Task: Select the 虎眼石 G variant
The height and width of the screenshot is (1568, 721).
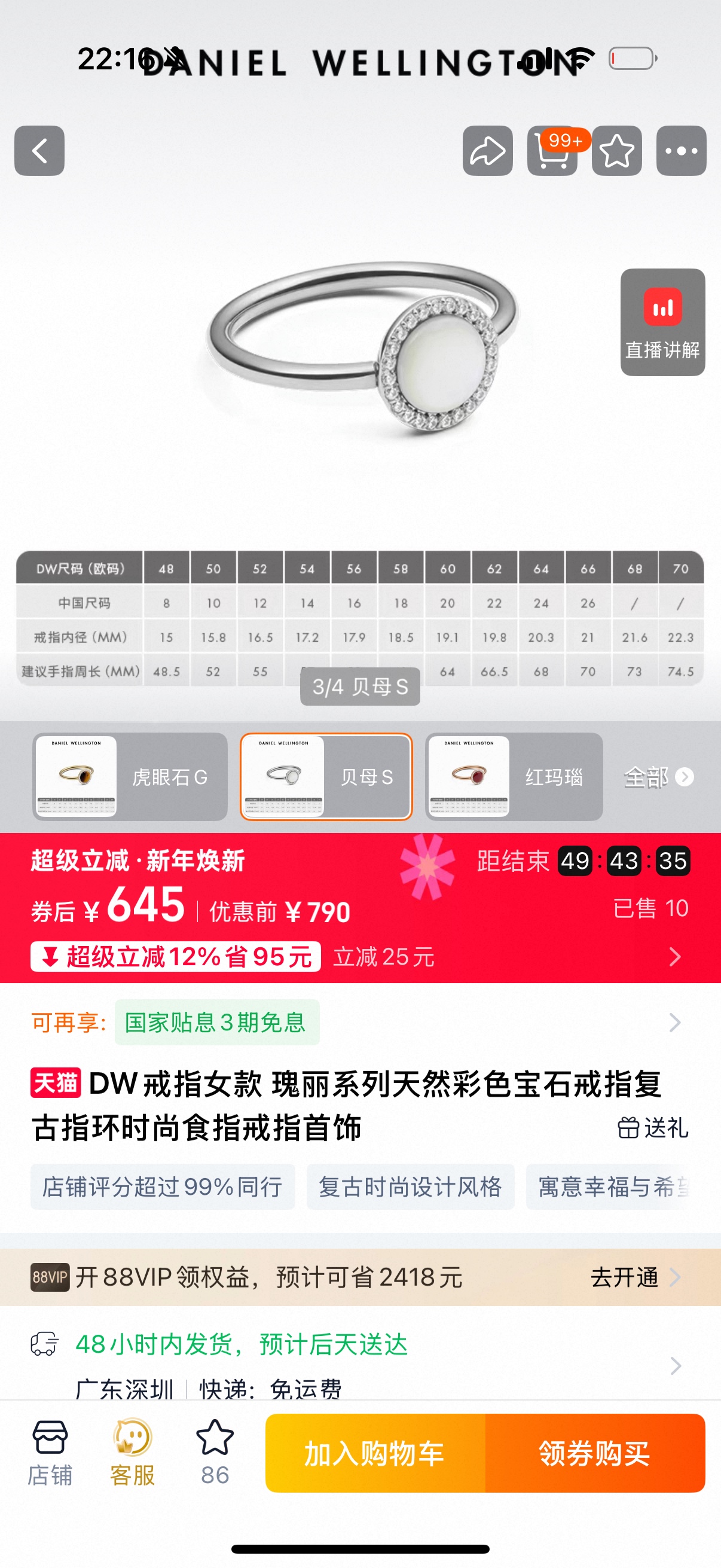Action: (130, 777)
